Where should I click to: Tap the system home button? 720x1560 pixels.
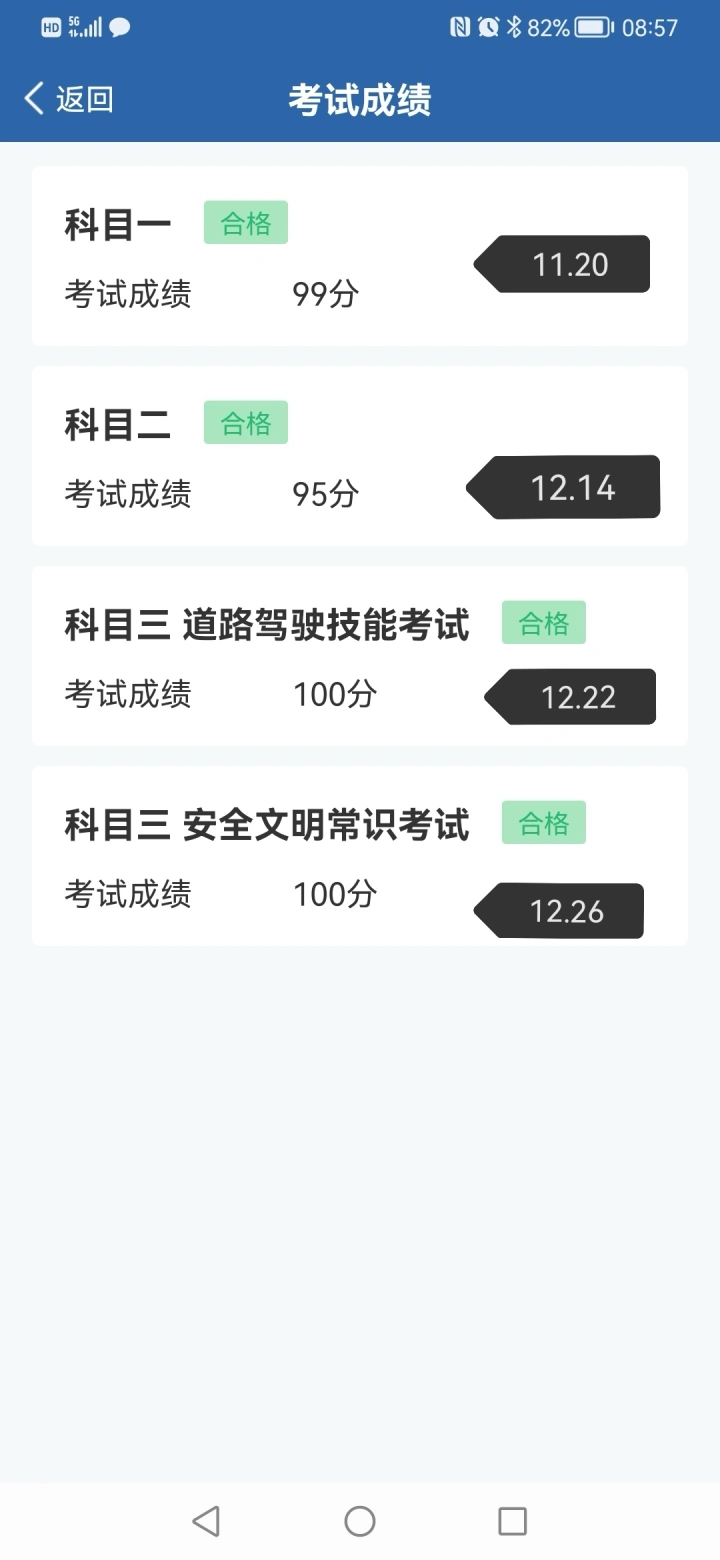pos(360,1521)
